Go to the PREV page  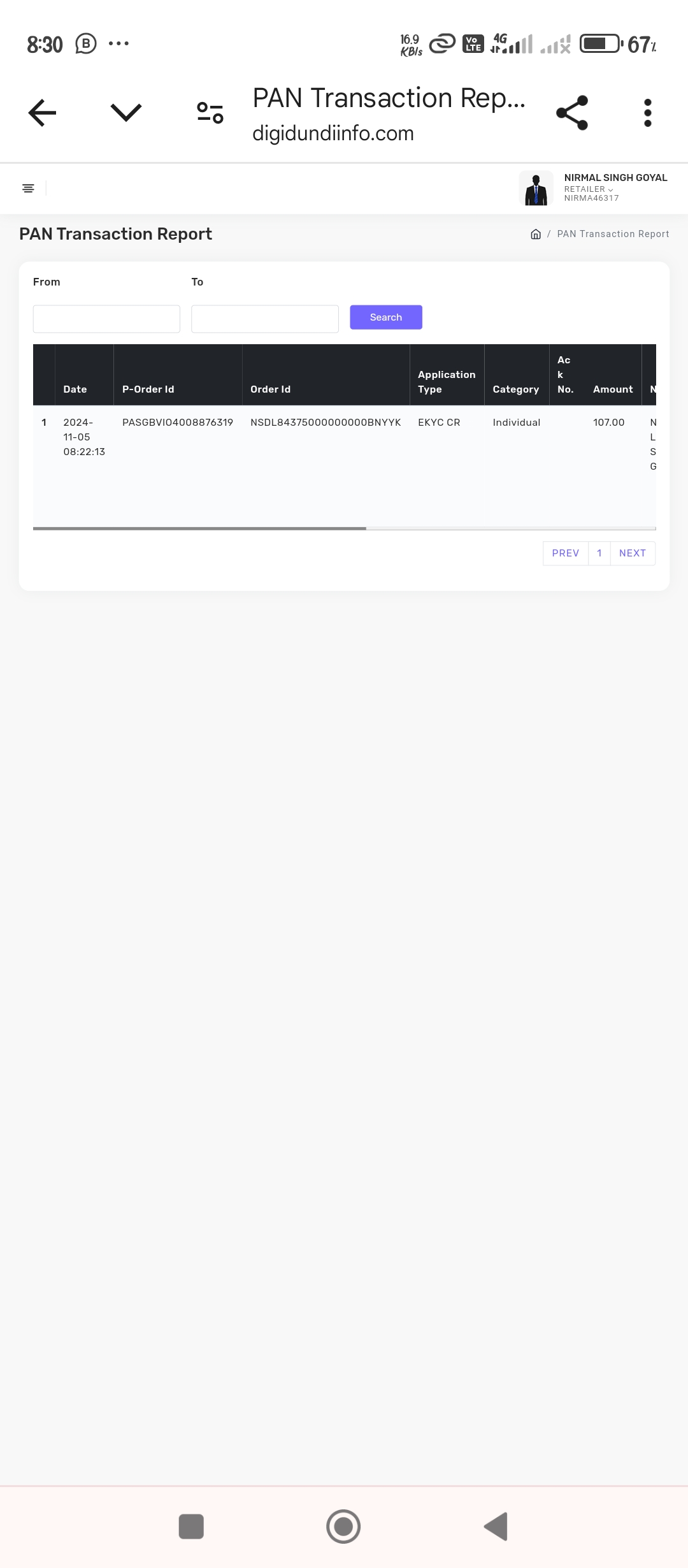pos(565,553)
